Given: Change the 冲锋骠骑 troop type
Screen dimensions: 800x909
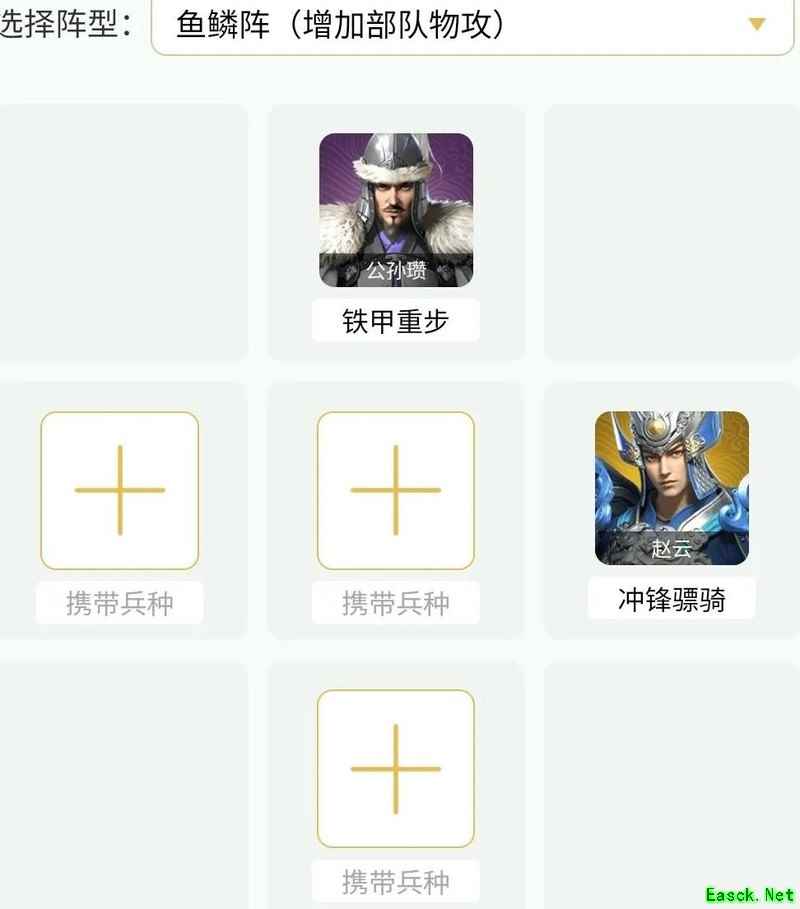Looking at the screenshot, I should coord(671,599).
